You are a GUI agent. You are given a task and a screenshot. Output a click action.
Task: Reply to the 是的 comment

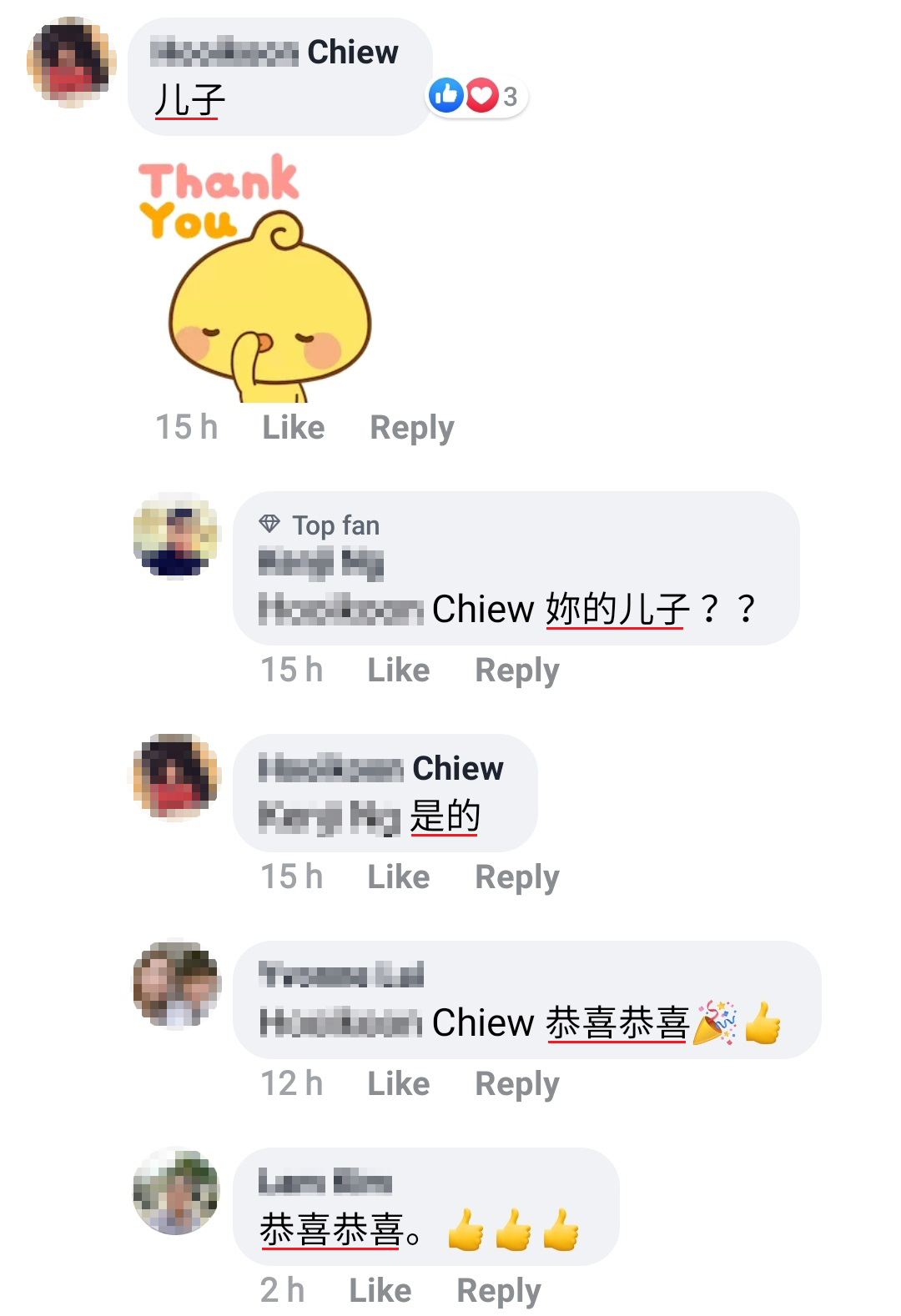point(516,877)
